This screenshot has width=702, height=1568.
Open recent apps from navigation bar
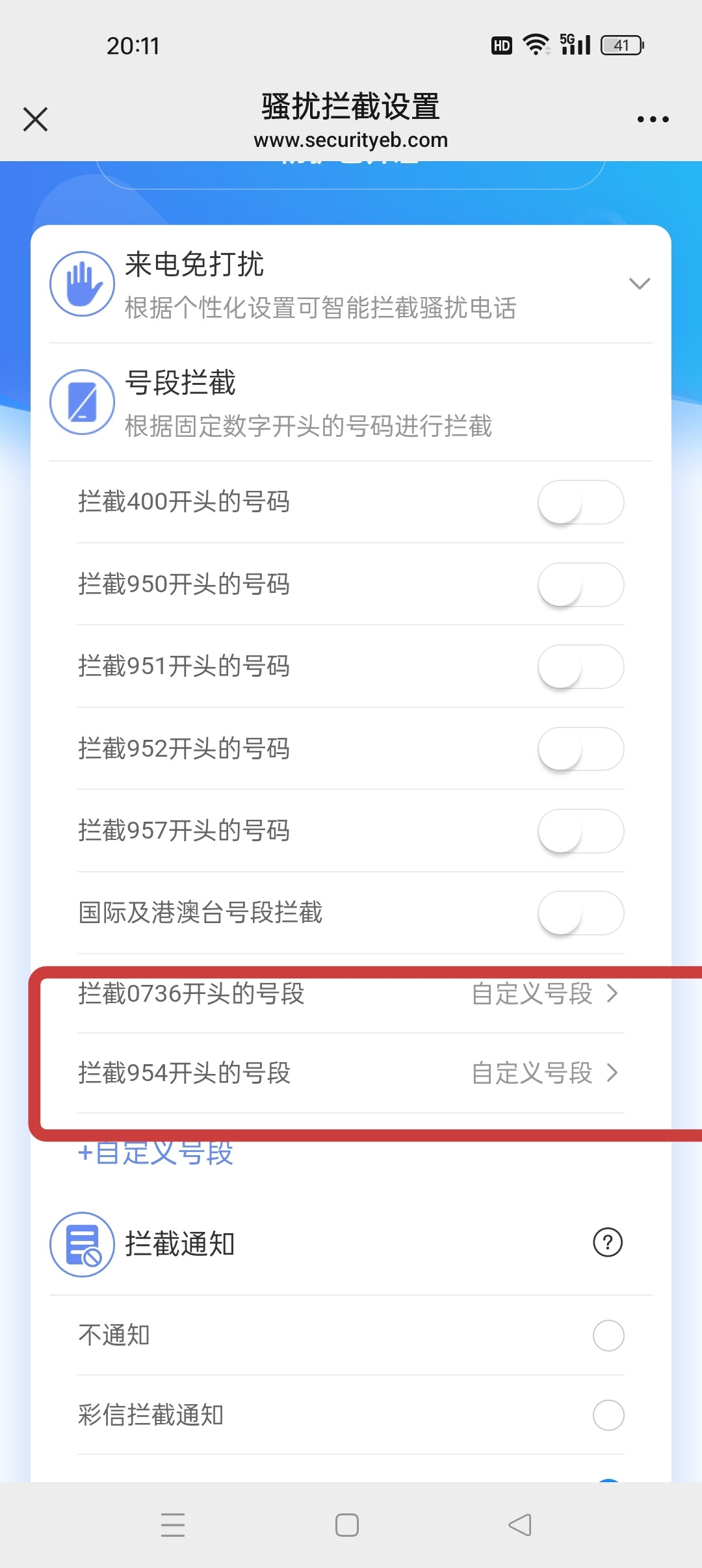pos(173,1525)
